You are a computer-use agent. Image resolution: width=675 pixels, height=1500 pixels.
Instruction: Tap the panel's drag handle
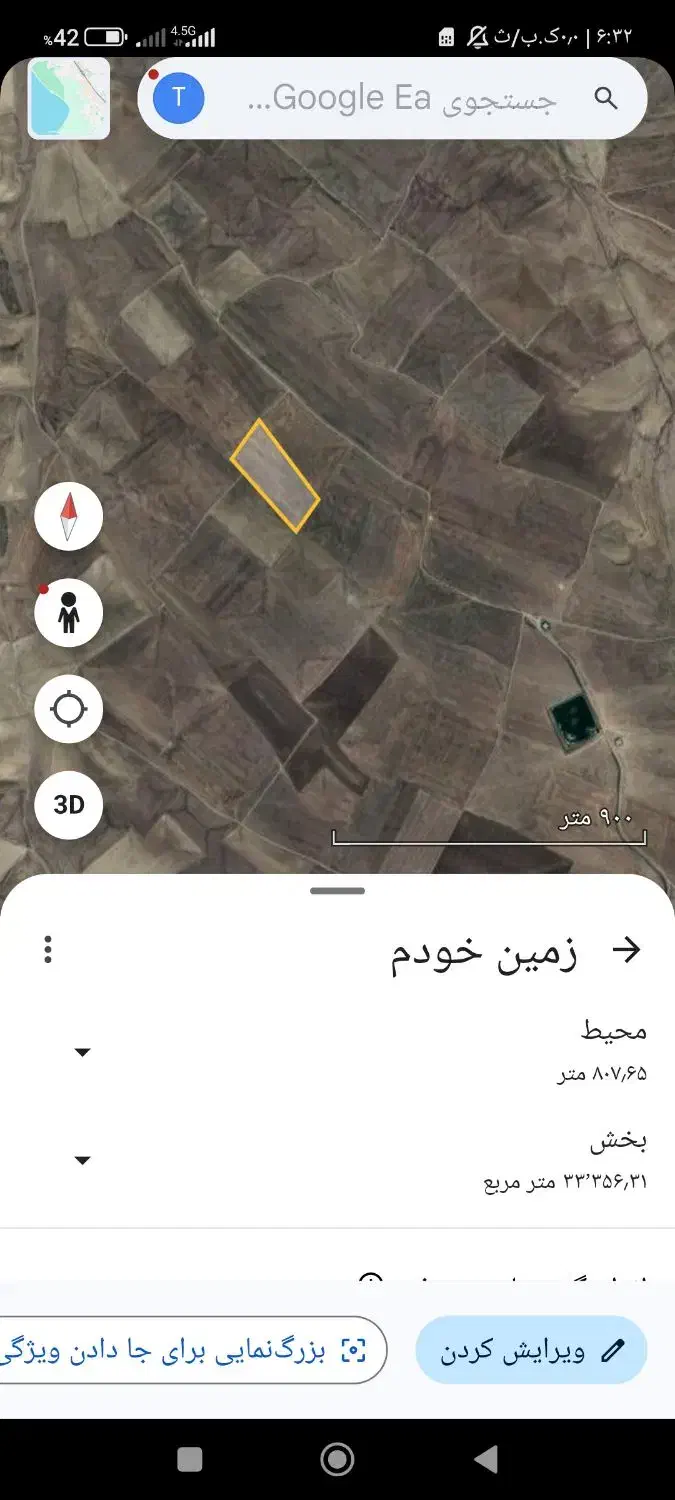pos(337,891)
